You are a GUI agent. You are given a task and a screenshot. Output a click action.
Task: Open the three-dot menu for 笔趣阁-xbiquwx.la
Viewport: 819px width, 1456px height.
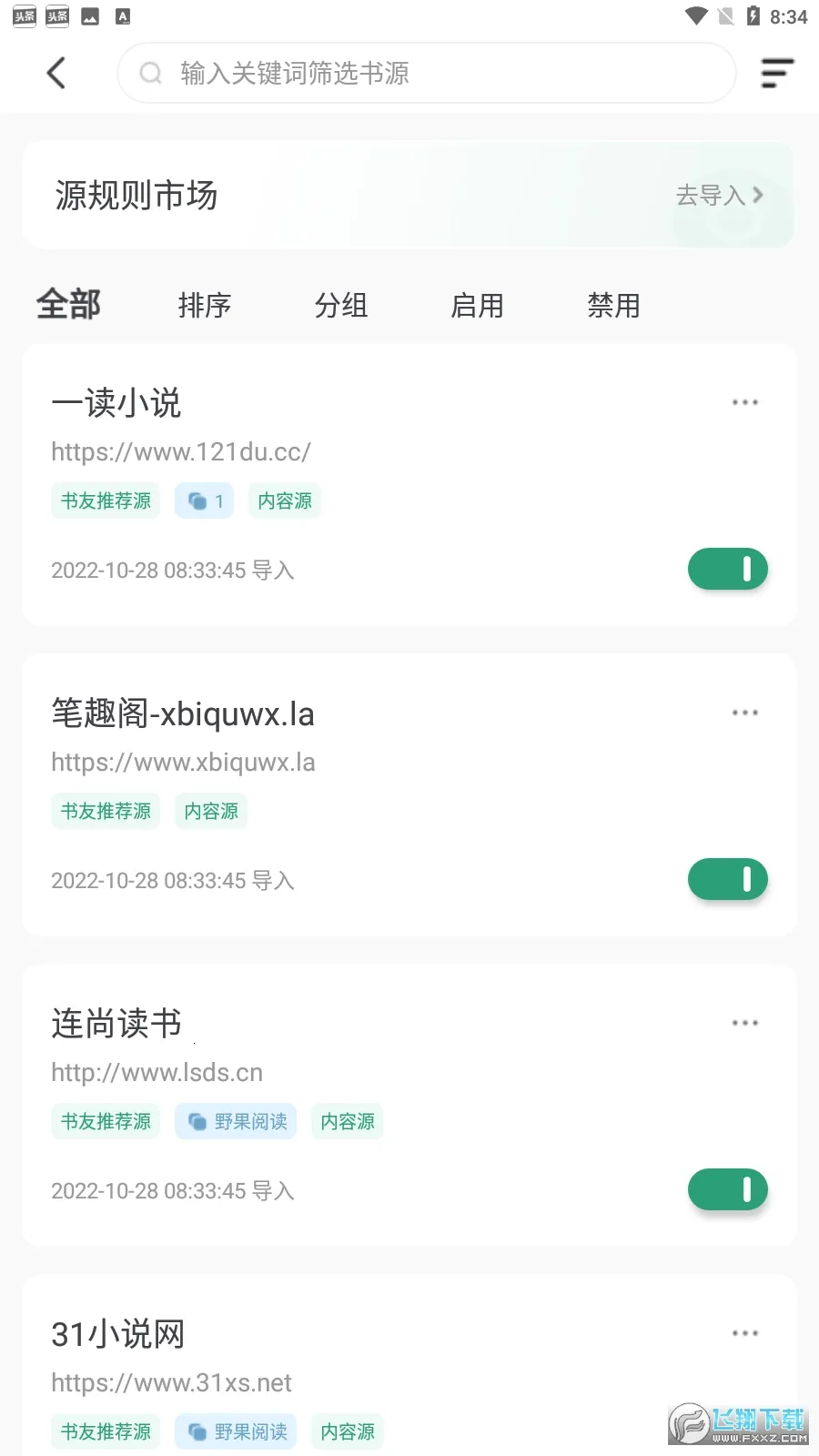click(x=745, y=713)
